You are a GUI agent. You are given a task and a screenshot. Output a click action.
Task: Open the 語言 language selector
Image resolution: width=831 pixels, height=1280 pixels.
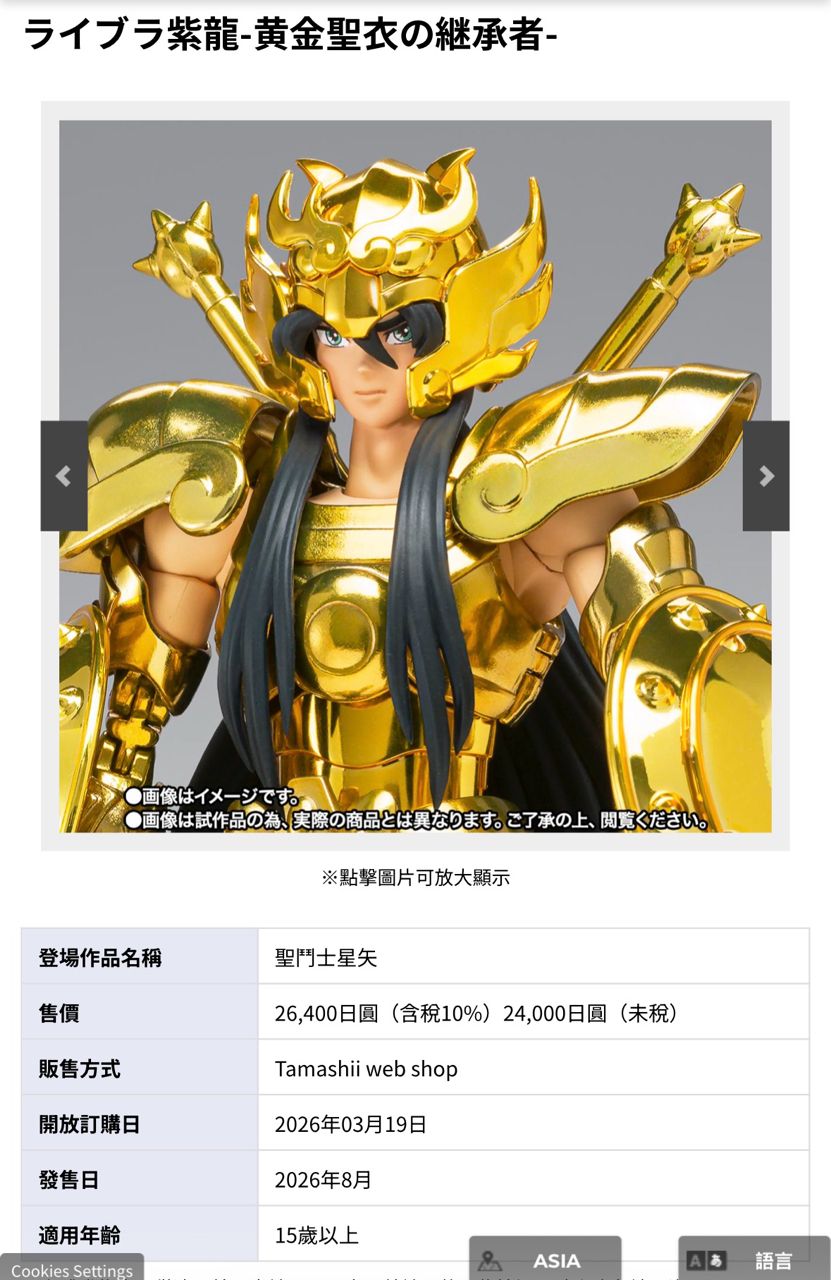coord(754,1260)
